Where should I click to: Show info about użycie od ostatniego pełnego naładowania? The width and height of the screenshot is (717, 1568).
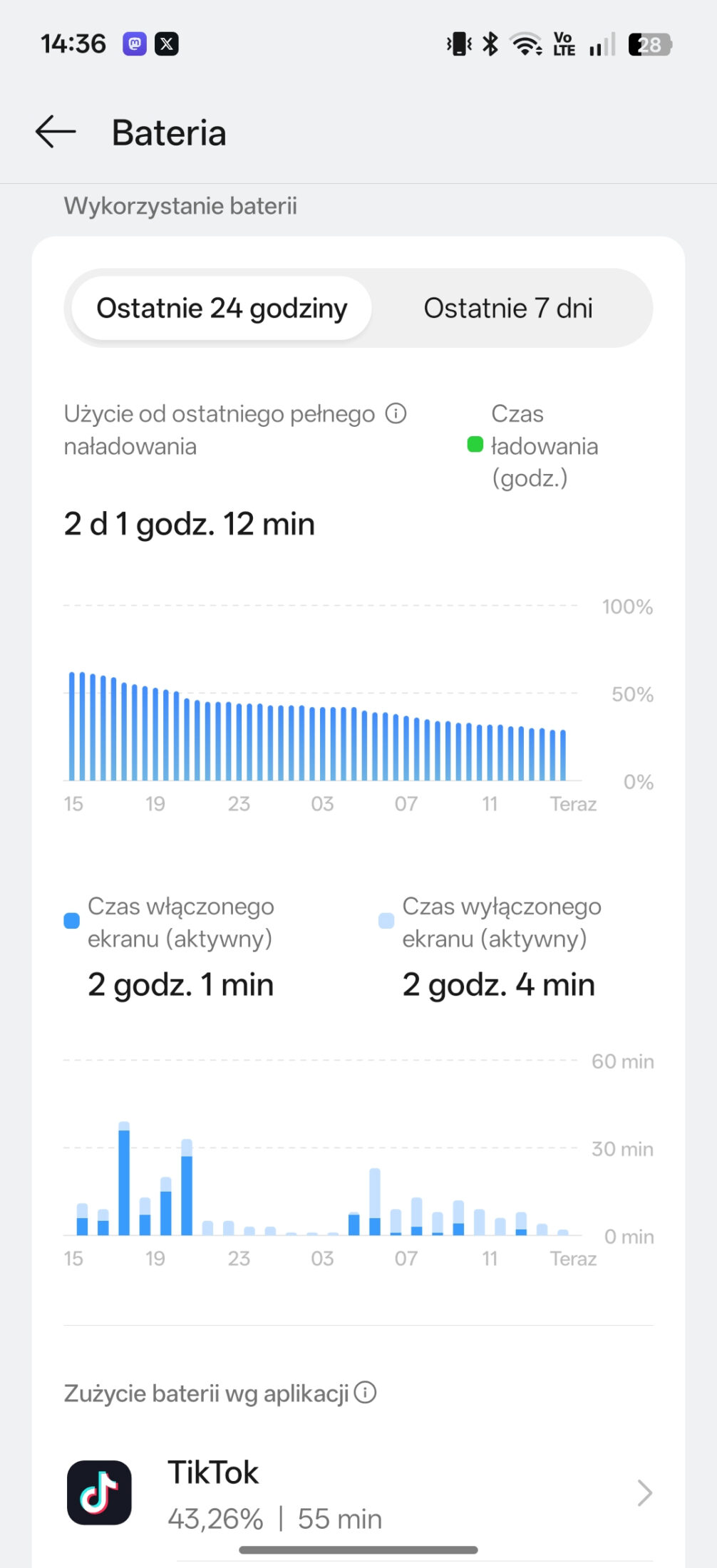(396, 413)
